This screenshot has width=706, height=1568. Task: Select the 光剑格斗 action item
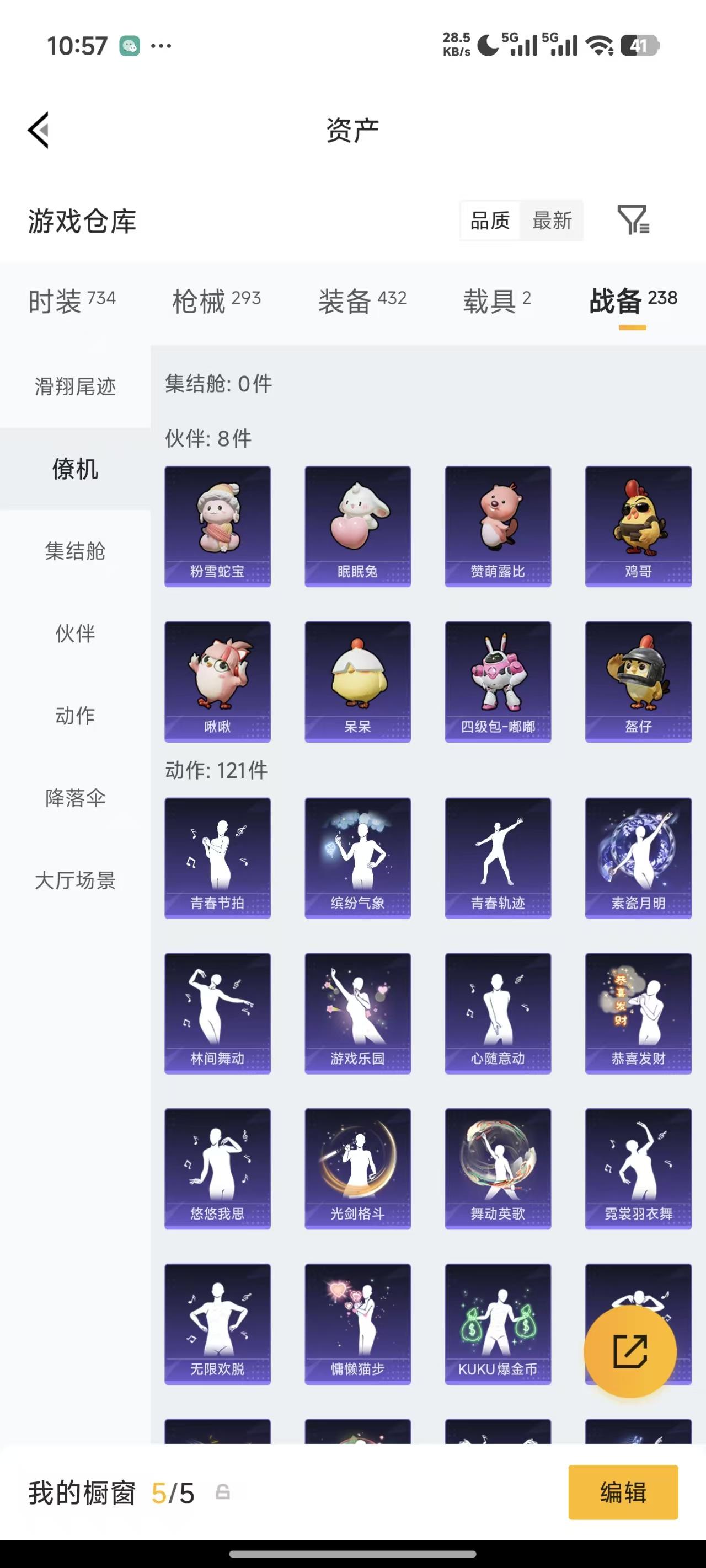point(357,1168)
